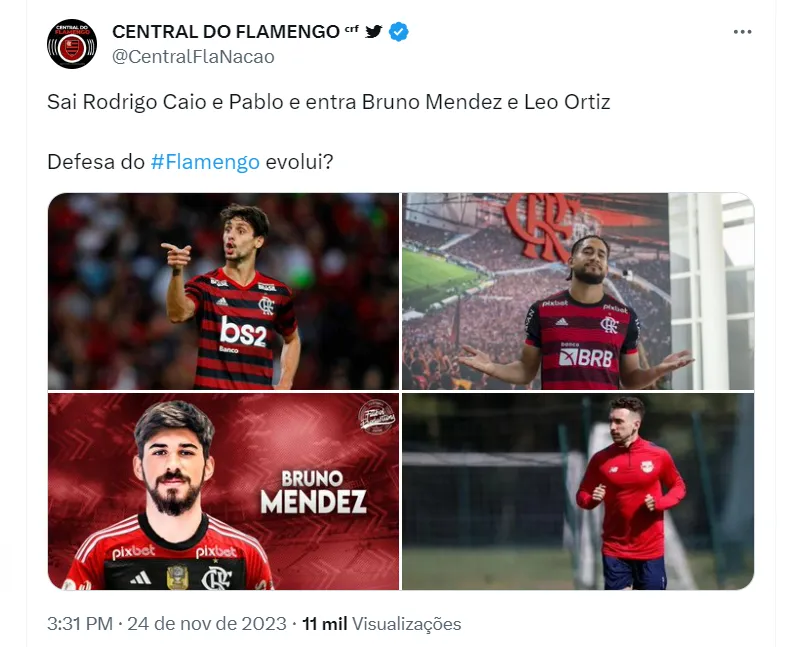
Task: Open the #Flamengo hashtag
Action: [x=205, y=162]
